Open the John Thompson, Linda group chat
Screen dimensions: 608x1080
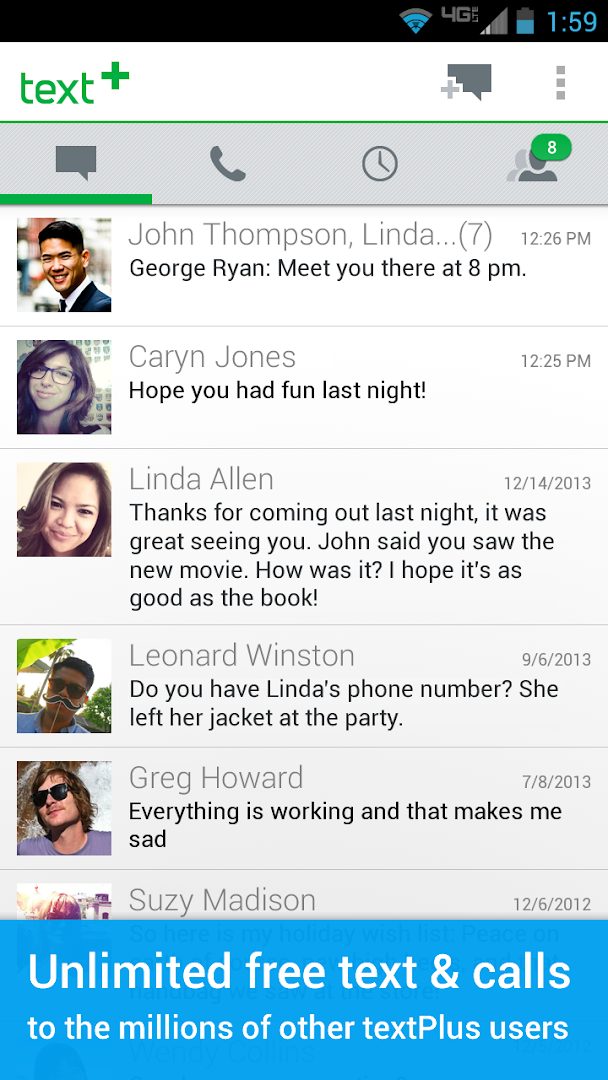(x=304, y=265)
